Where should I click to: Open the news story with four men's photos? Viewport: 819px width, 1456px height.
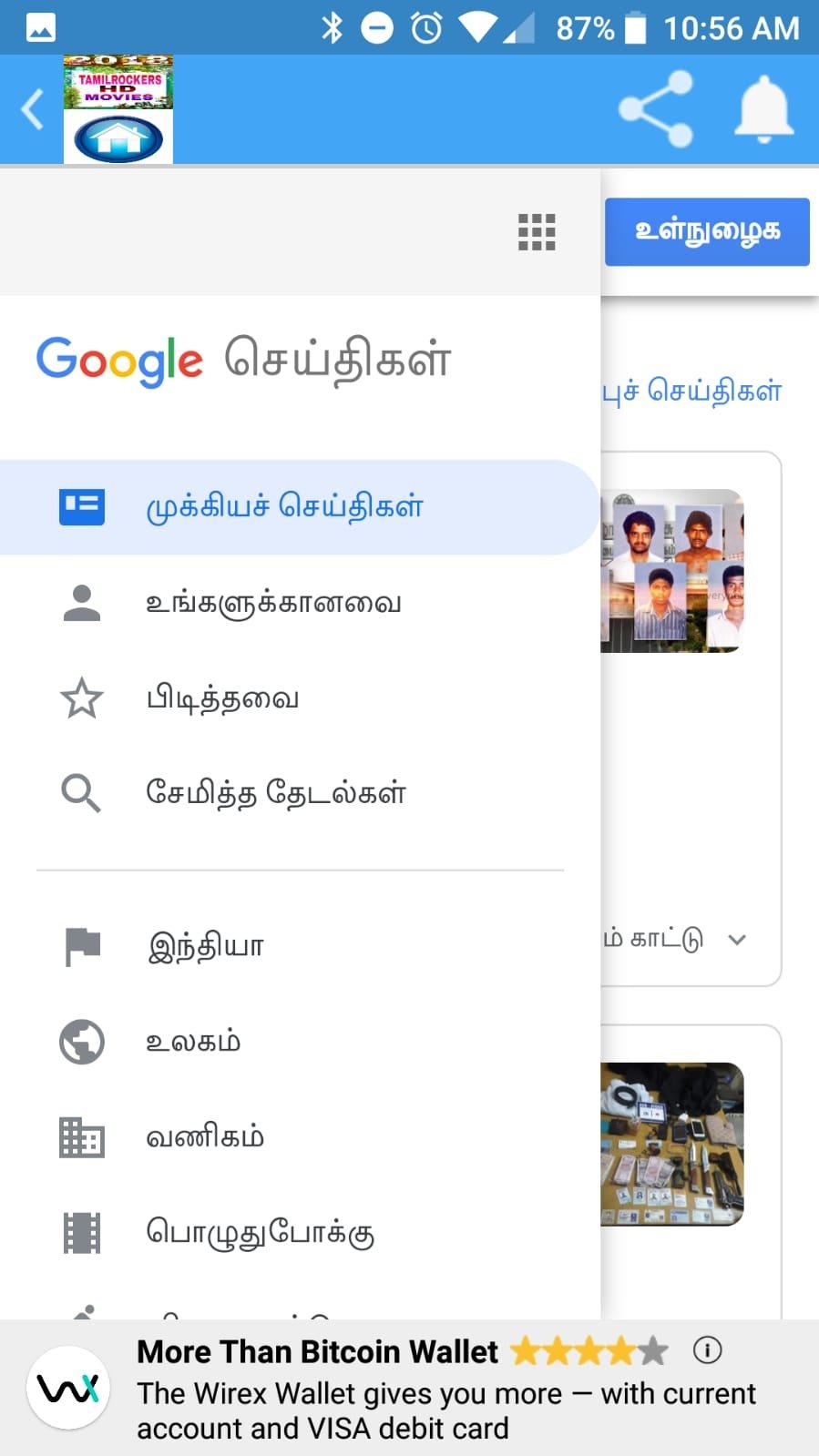click(672, 571)
